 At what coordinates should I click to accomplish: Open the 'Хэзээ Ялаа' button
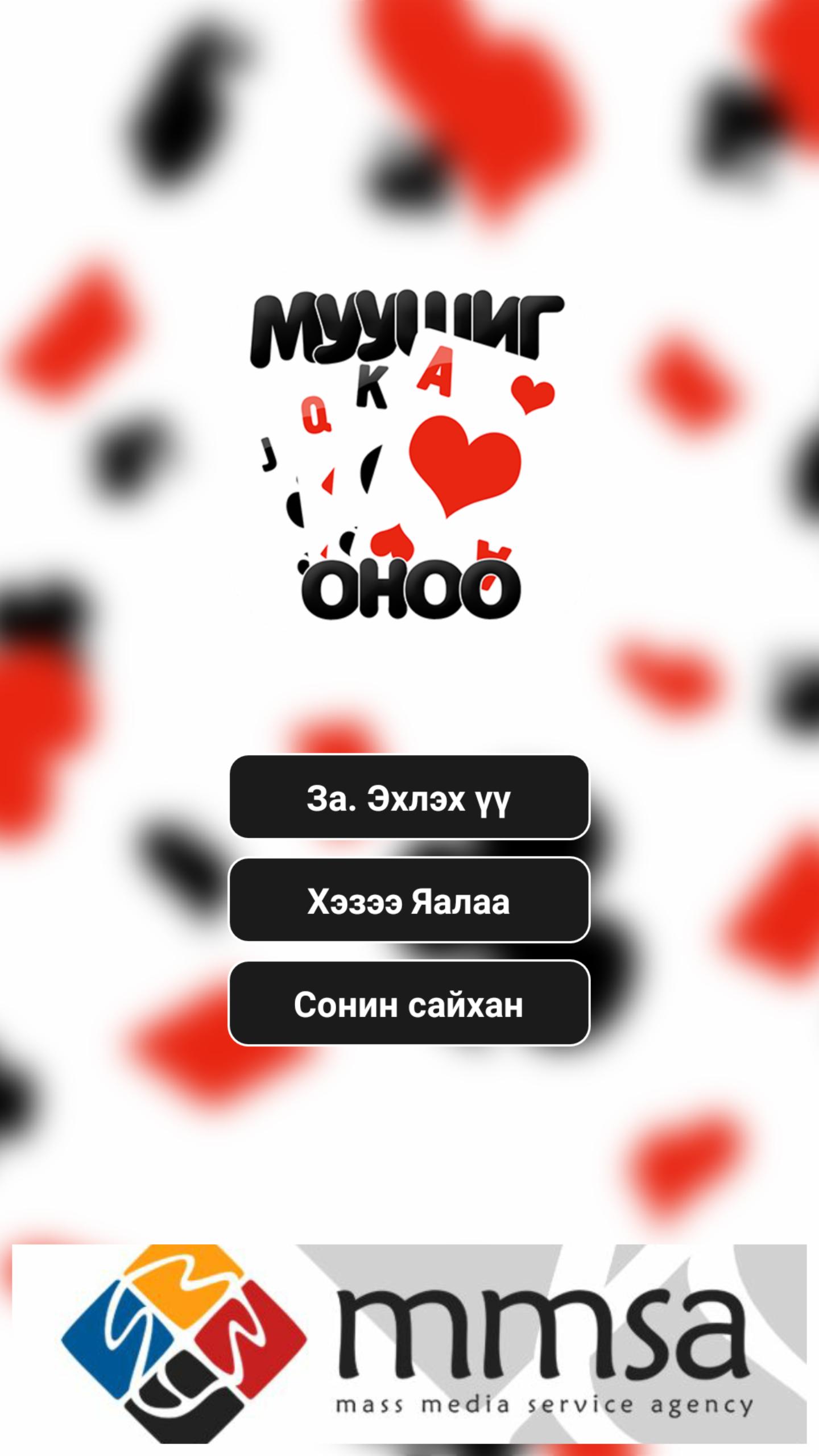click(x=409, y=900)
